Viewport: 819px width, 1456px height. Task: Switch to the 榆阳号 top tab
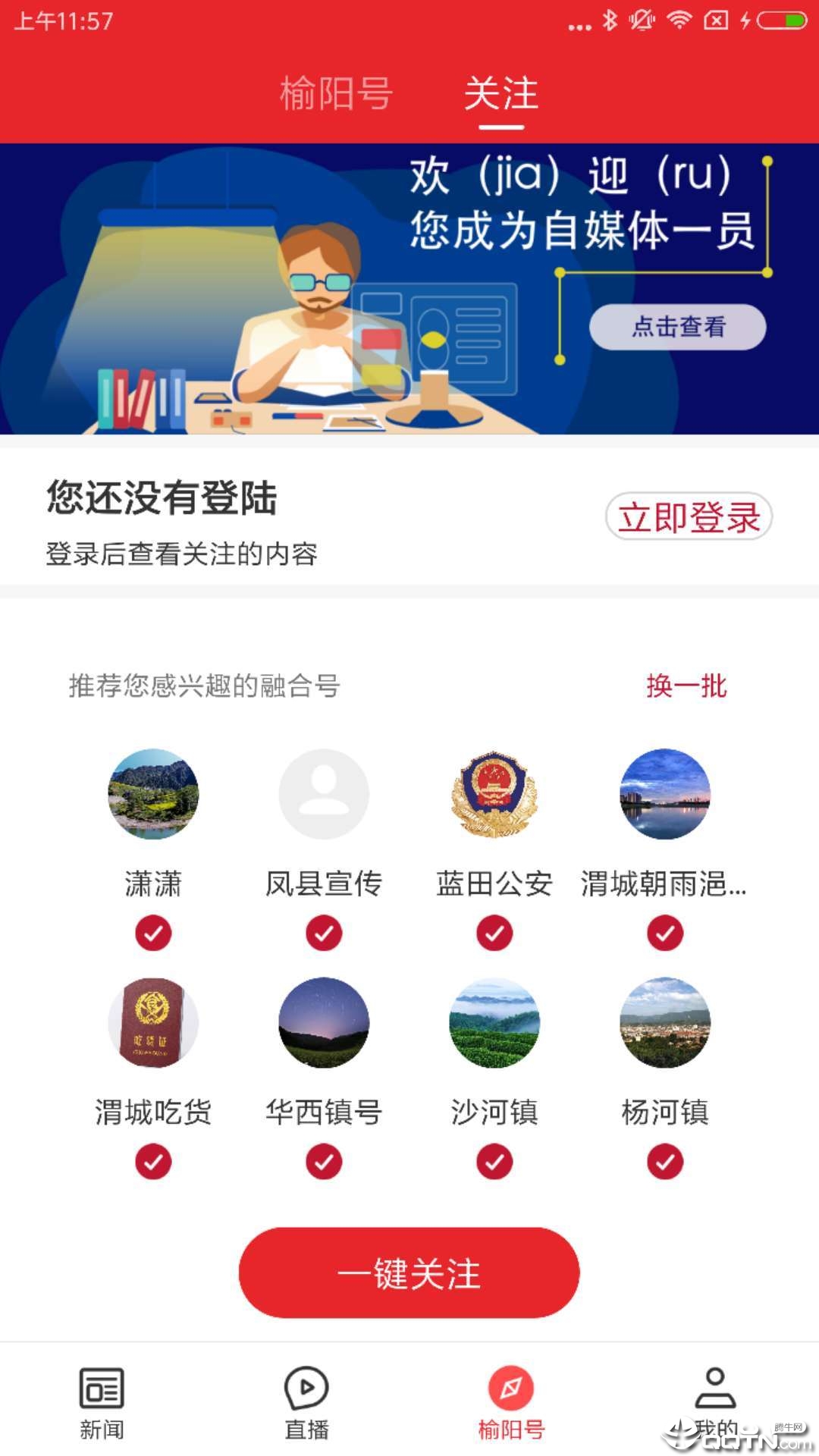point(336,94)
